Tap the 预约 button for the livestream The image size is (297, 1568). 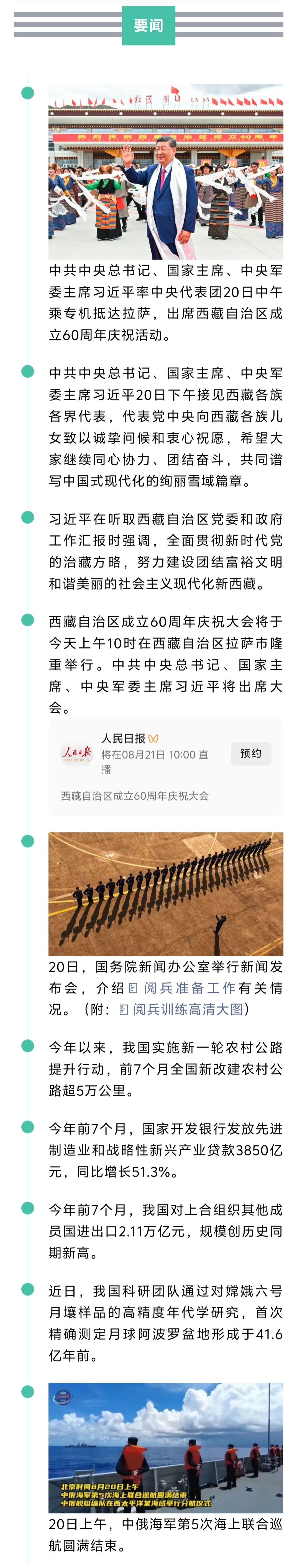click(251, 754)
